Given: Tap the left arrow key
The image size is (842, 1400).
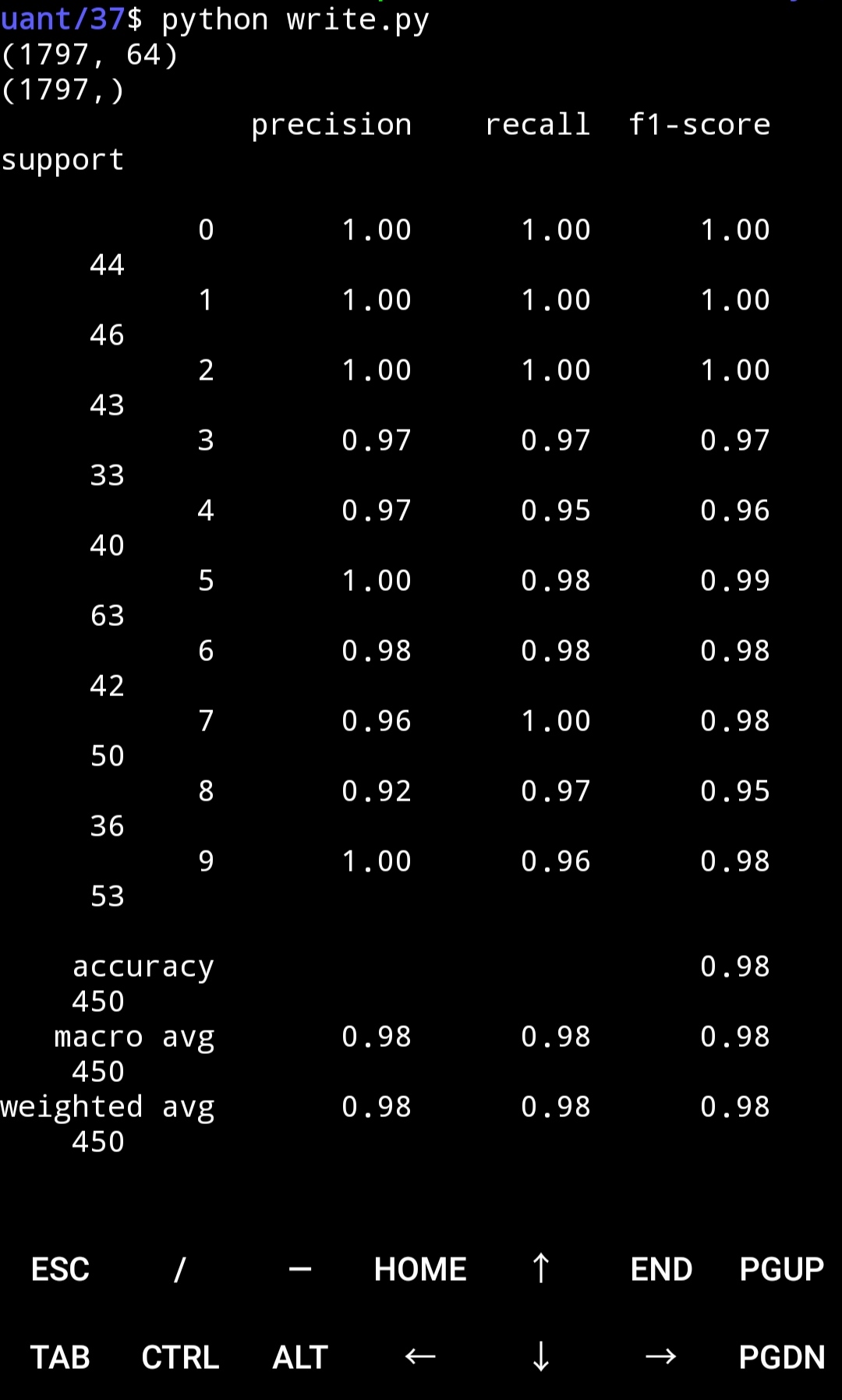Looking at the screenshot, I should click(x=420, y=1357).
